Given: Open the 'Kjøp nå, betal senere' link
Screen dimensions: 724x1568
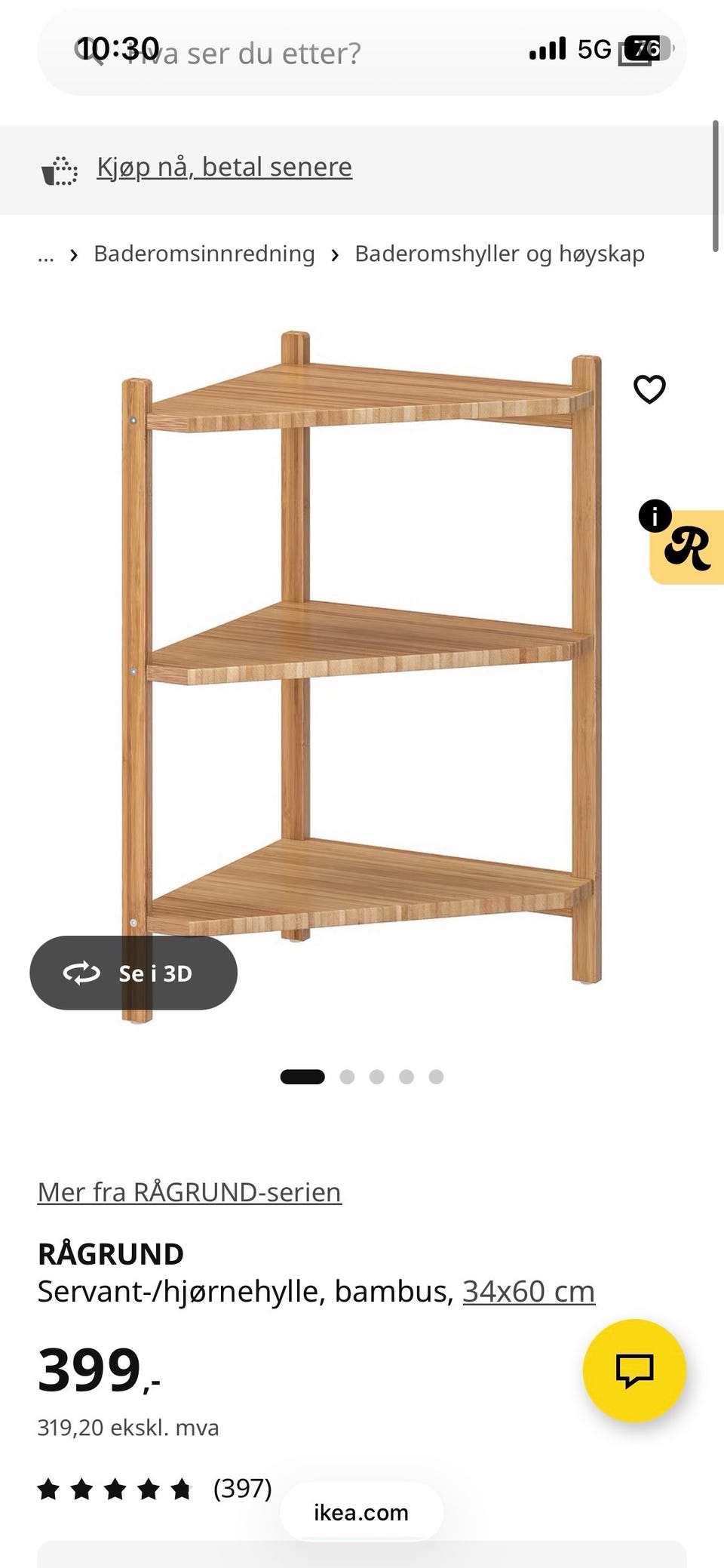Looking at the screenshot, I should coord(224,167).
